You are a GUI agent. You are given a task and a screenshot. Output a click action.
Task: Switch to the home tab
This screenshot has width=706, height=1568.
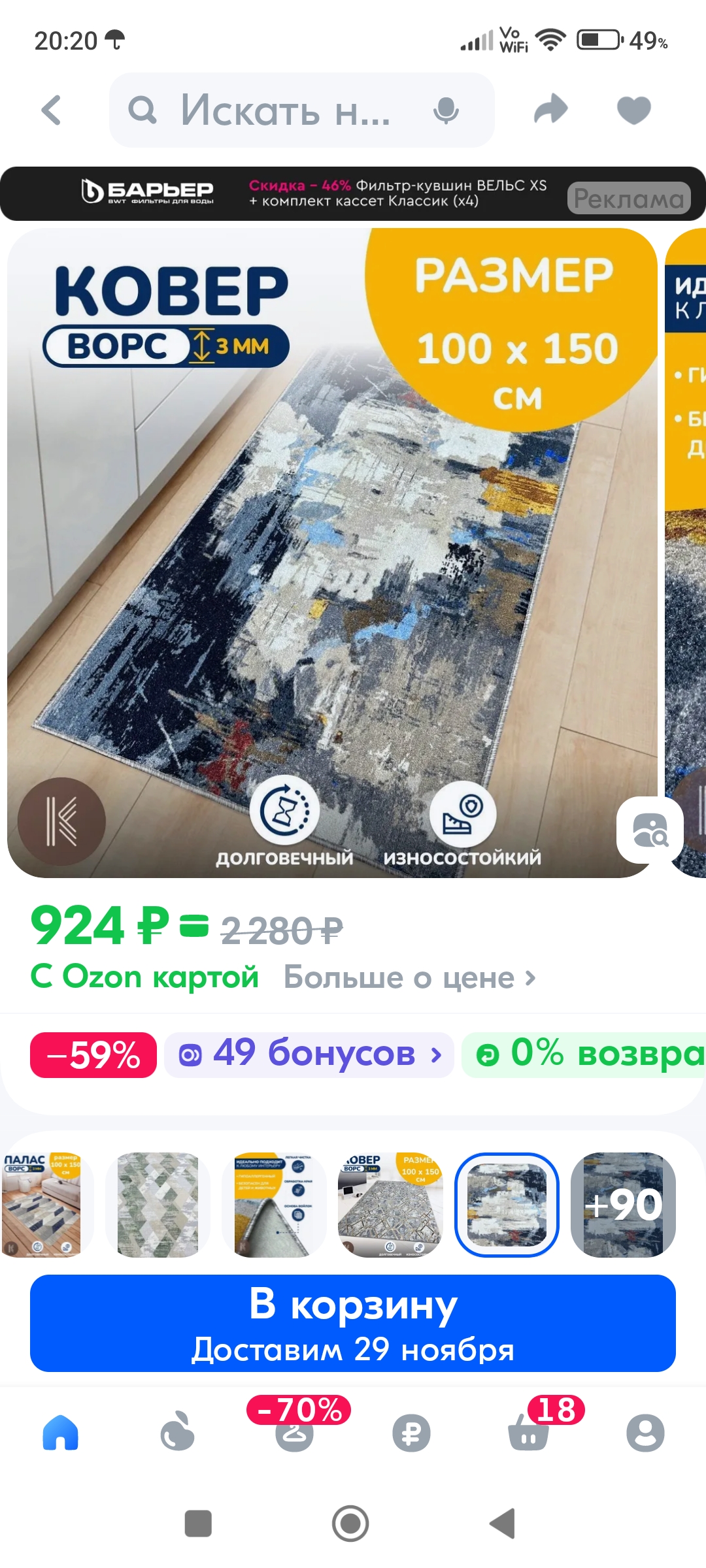point(60,1433)
